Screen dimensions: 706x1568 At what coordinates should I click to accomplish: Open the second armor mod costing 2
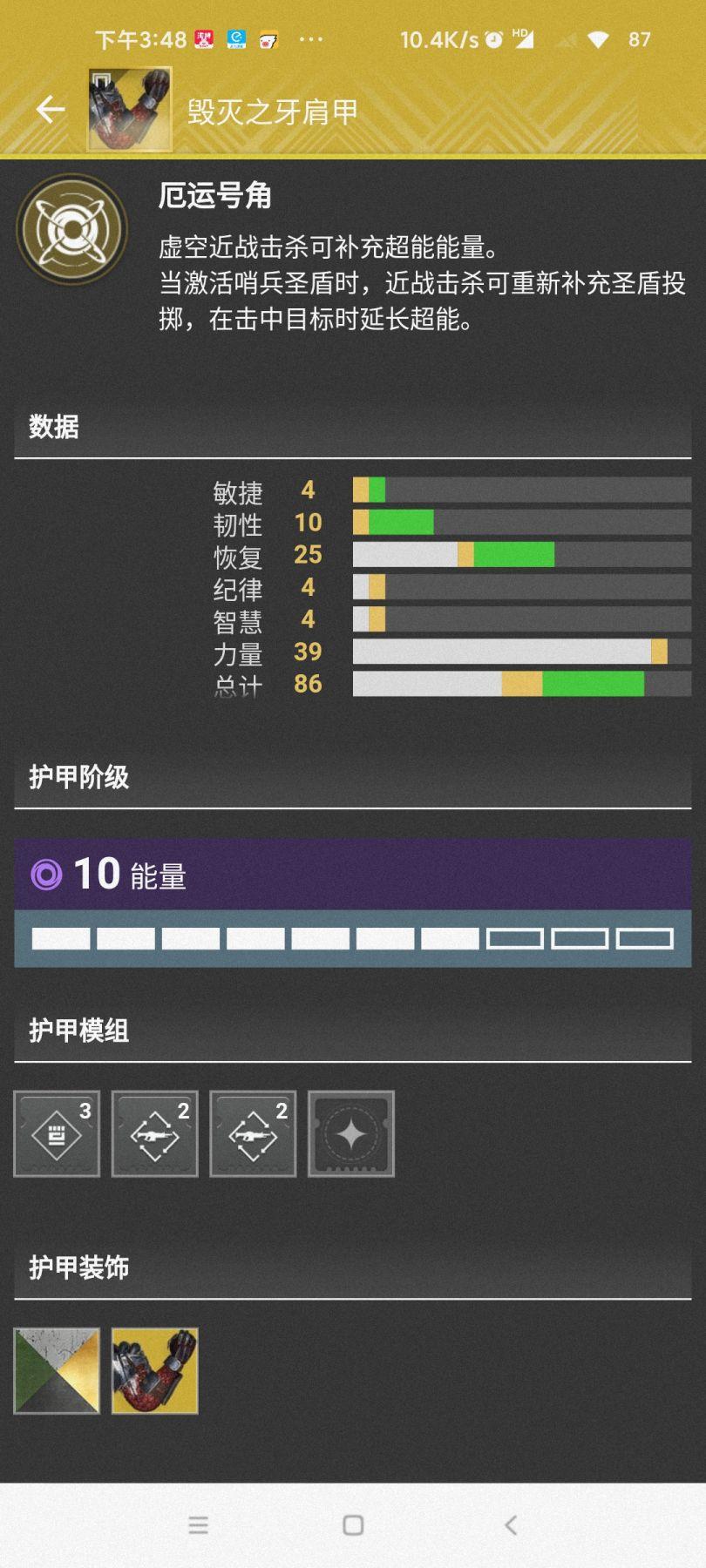[155, 1133]
